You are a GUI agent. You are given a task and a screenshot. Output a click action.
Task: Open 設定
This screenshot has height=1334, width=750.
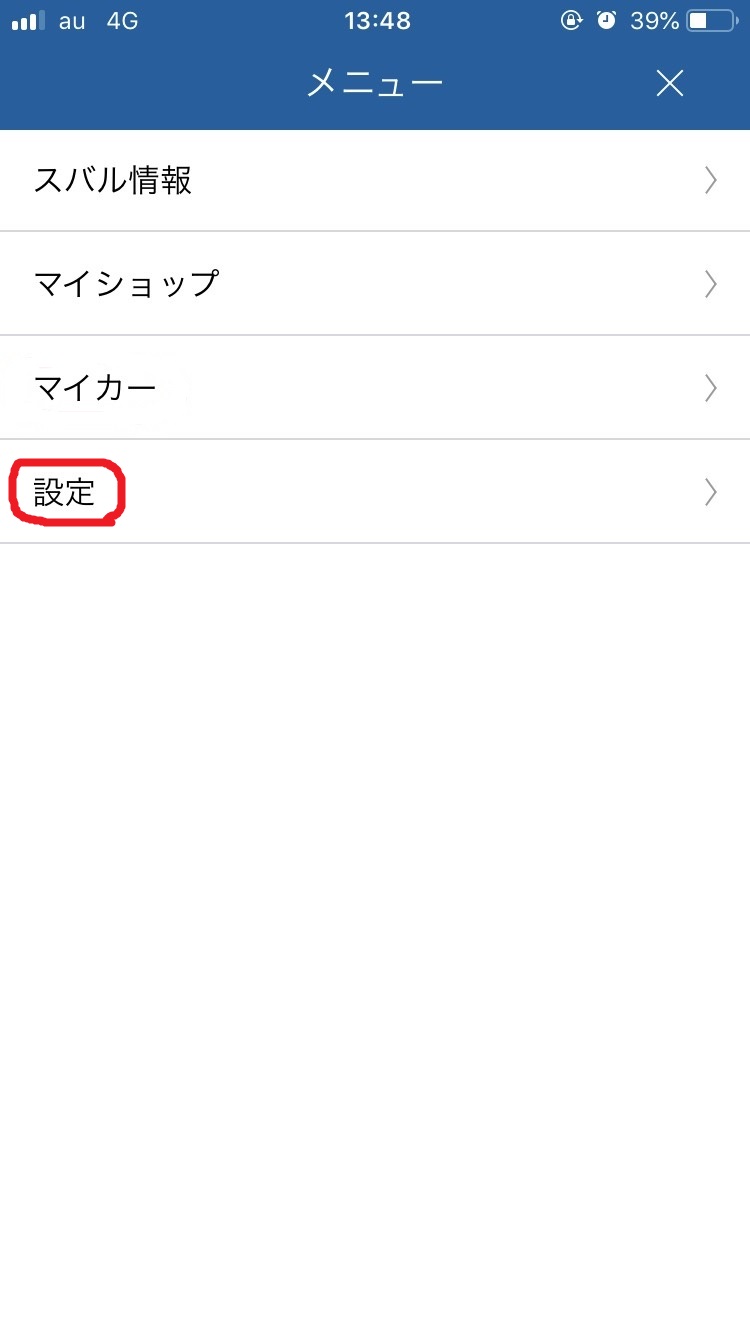pos(375,492)
